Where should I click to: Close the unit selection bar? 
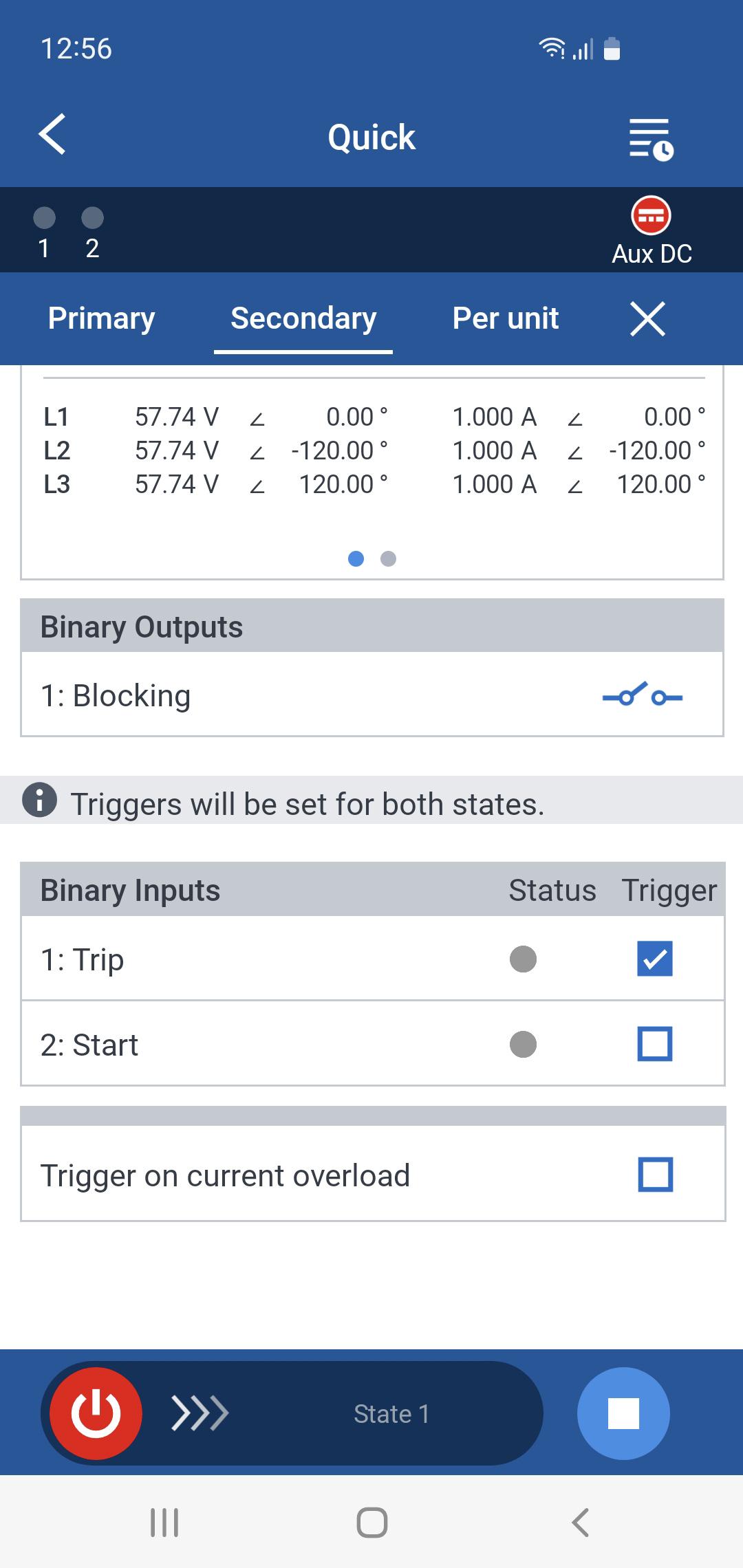click(x=648, y=319)
